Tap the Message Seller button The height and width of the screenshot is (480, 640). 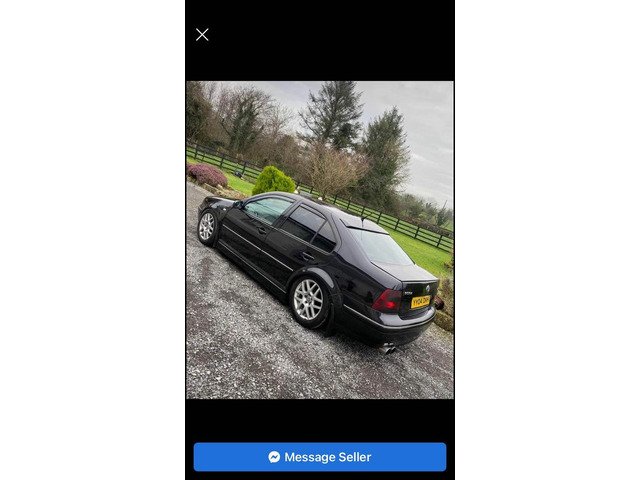pyautogui.click(x=320, y=457)
